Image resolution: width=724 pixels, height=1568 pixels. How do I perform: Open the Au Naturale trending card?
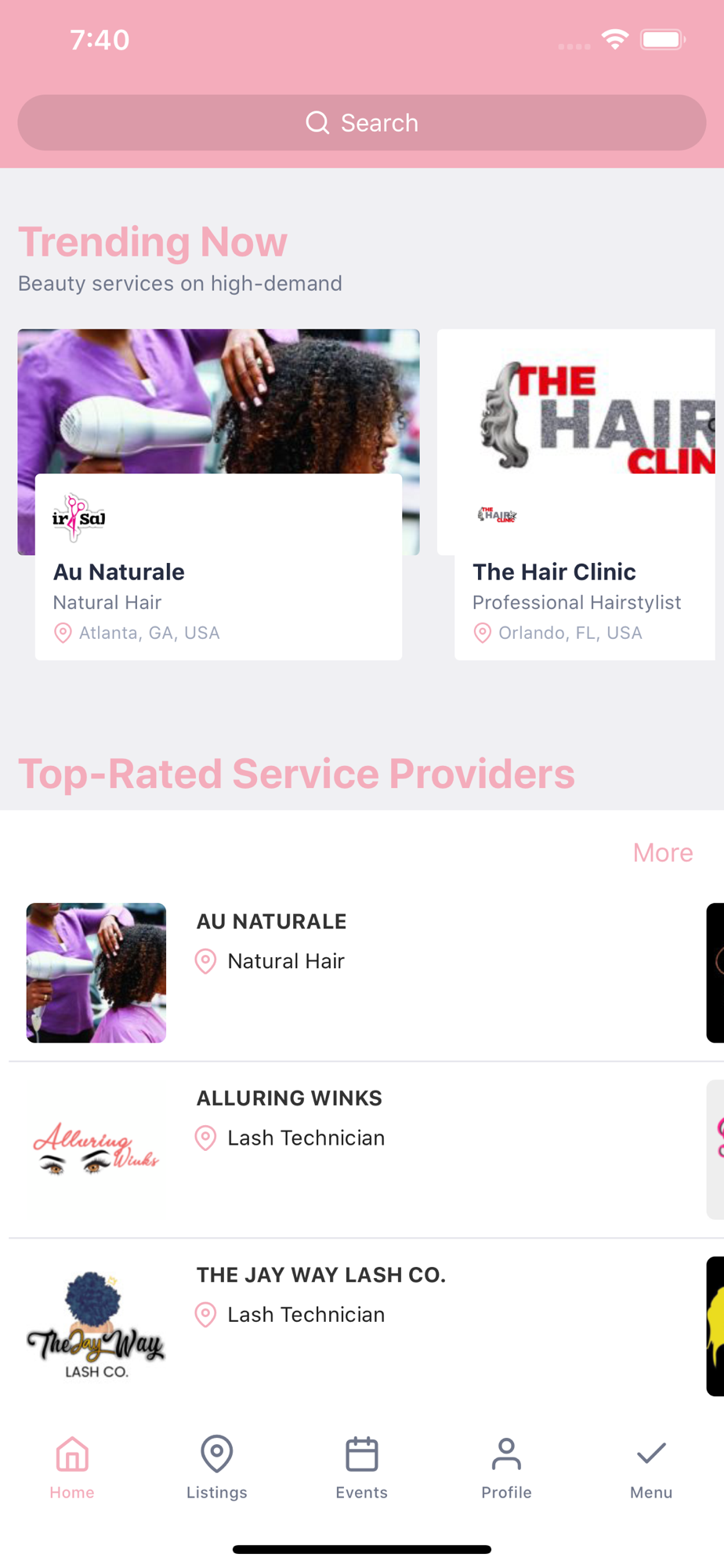(218, 572)
